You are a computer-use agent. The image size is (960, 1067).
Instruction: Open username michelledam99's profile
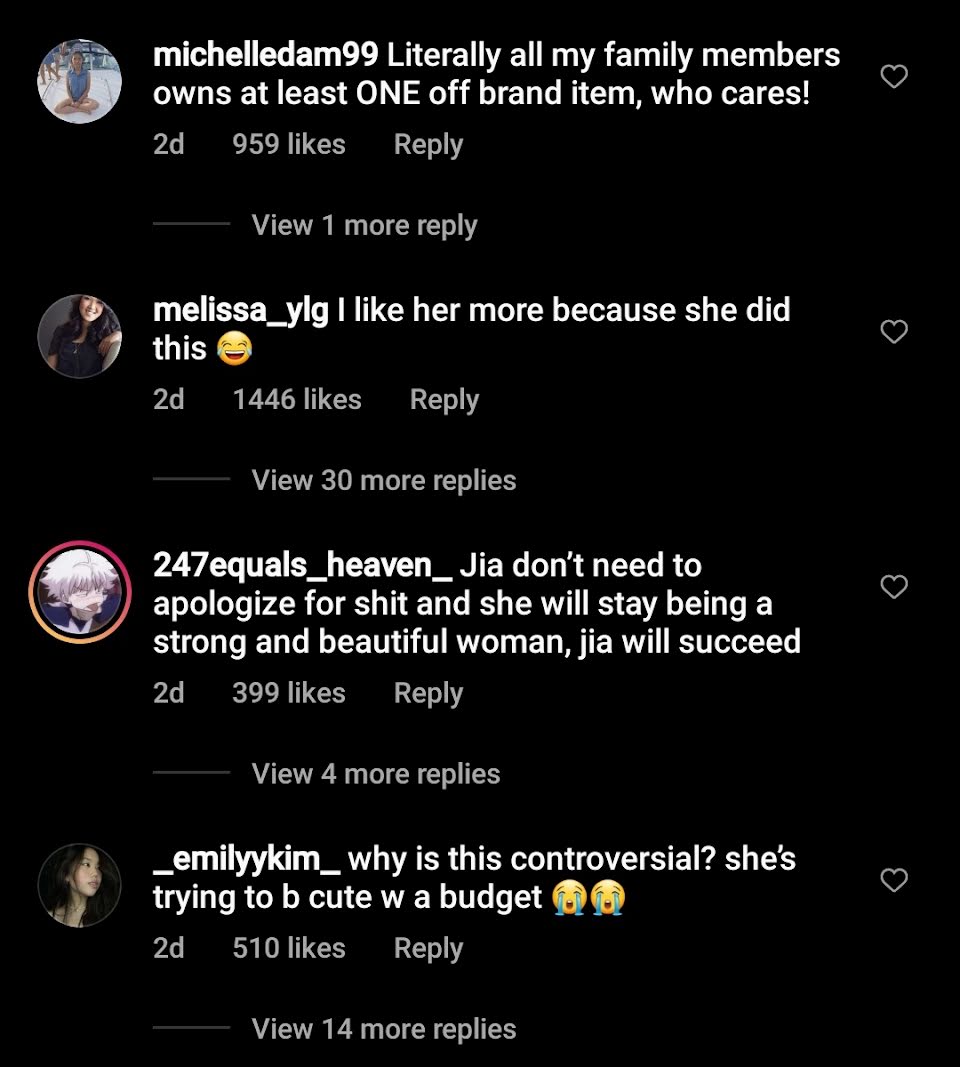(x=265, y=55)
